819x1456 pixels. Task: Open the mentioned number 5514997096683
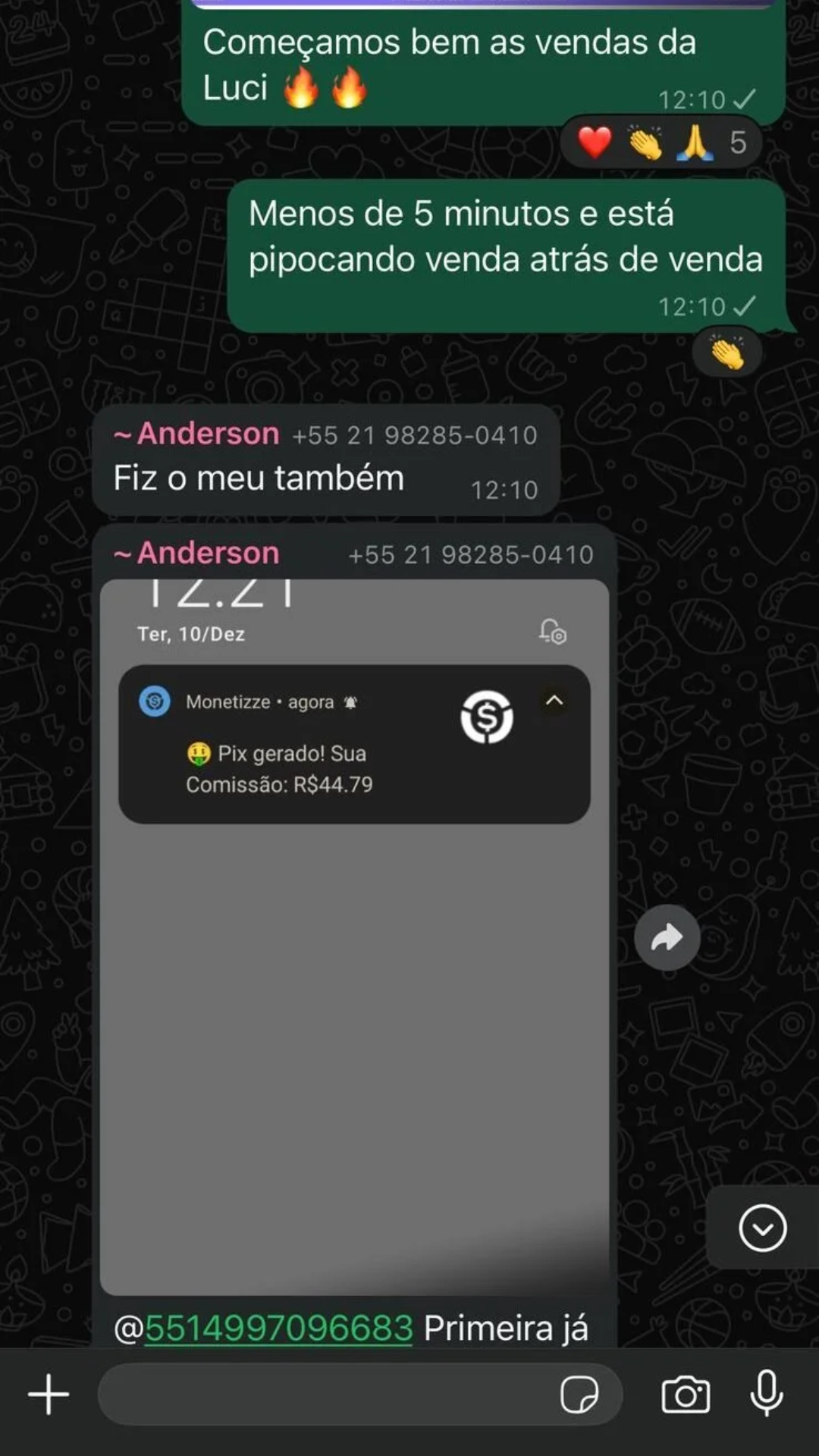point(278,1329)
